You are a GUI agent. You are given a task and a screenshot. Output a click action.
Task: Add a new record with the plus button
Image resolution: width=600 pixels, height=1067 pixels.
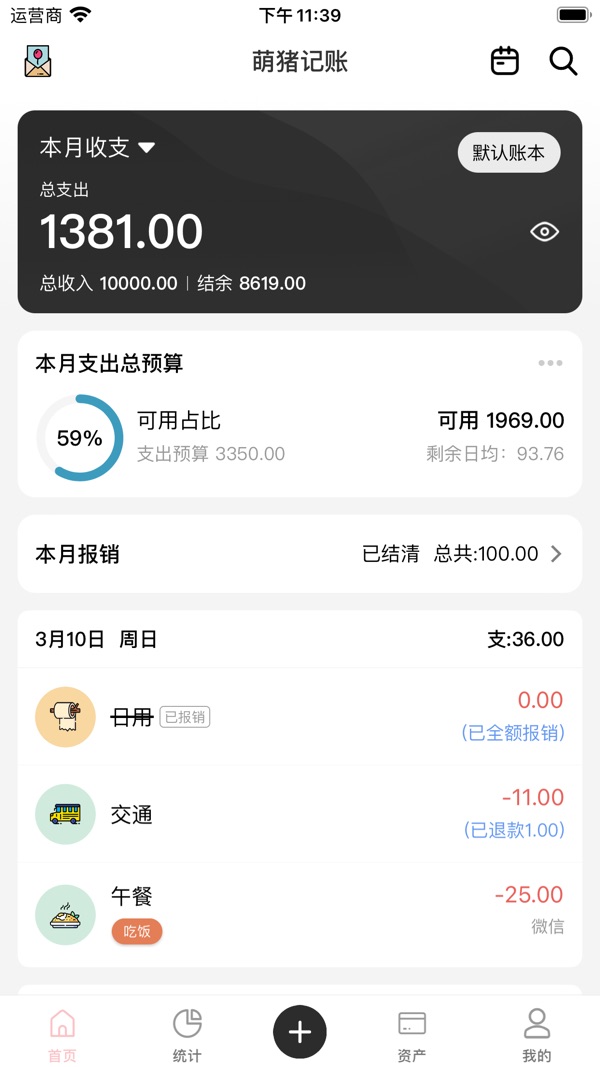click(x=300, y=1032)
